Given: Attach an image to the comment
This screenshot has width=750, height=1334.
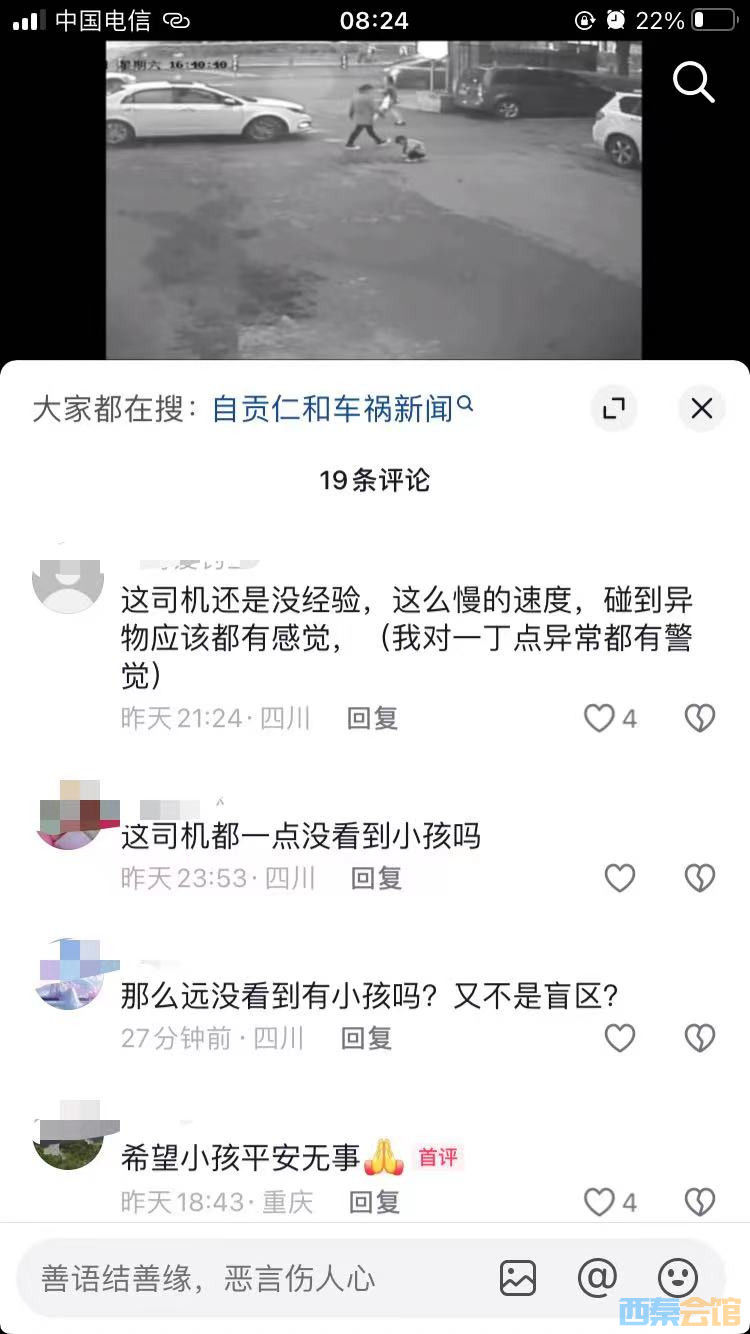Looking at the screenshot, I should (518, 1278).
